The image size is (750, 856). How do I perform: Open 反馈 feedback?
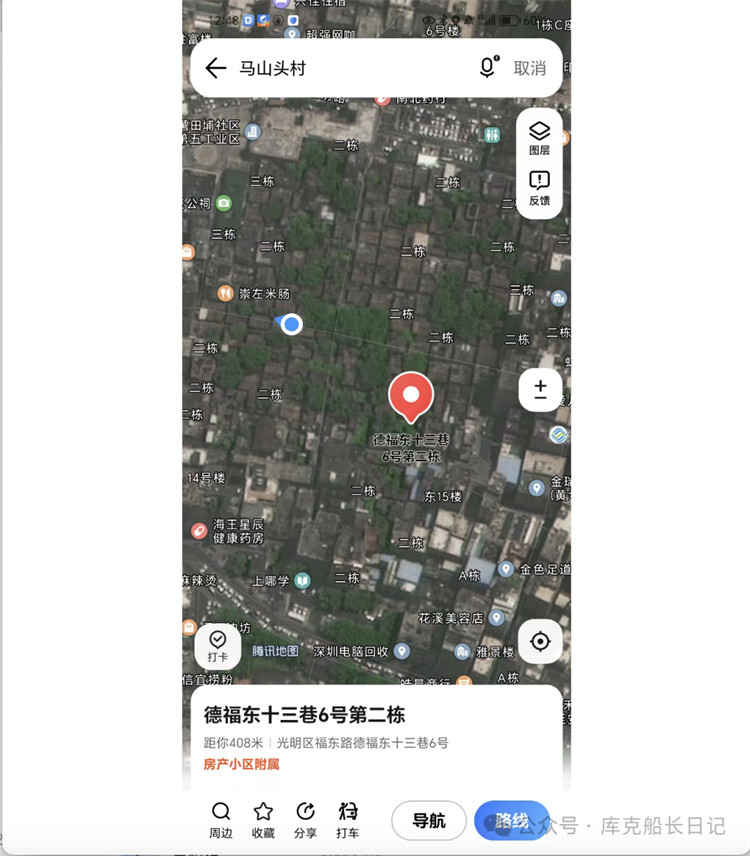pos(539,187)
